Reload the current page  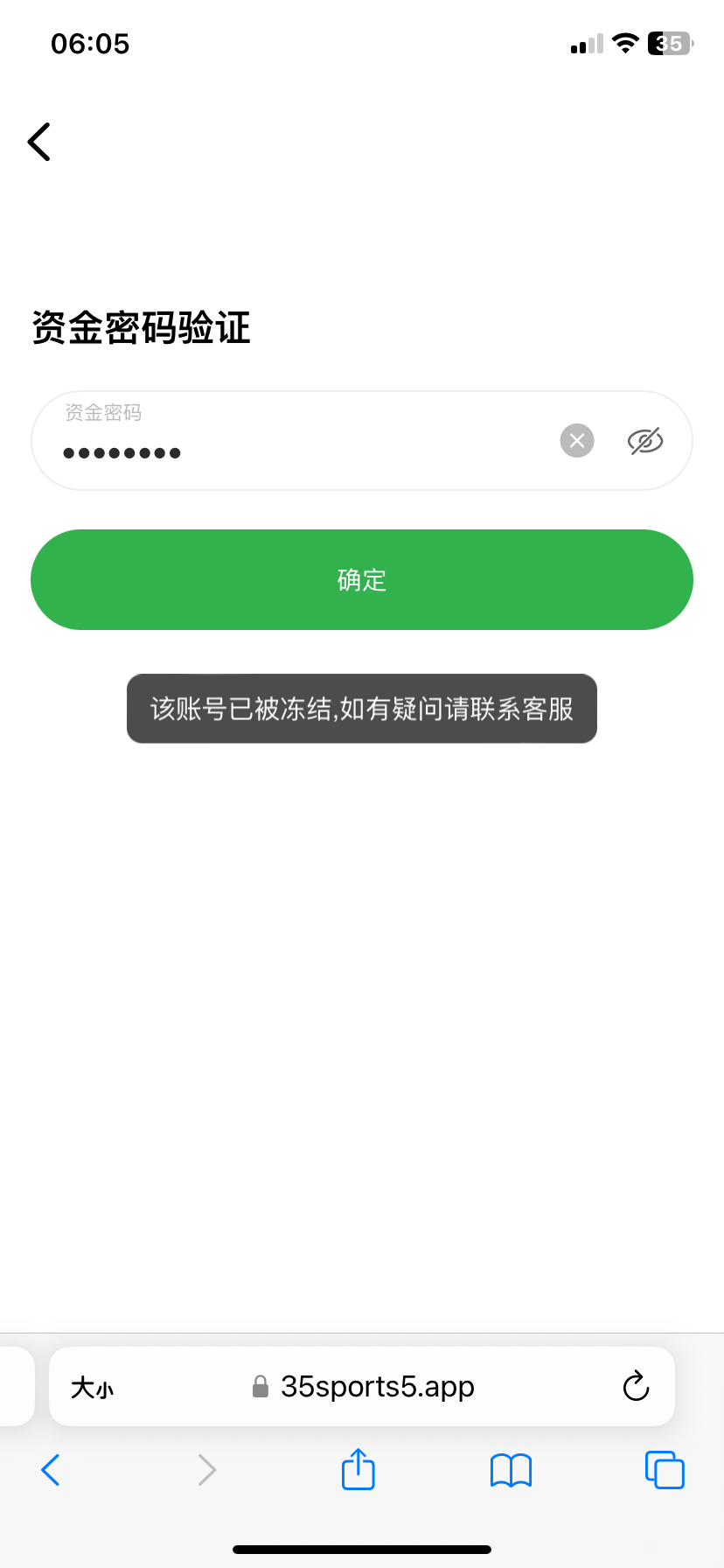(x=636, y=1387)
